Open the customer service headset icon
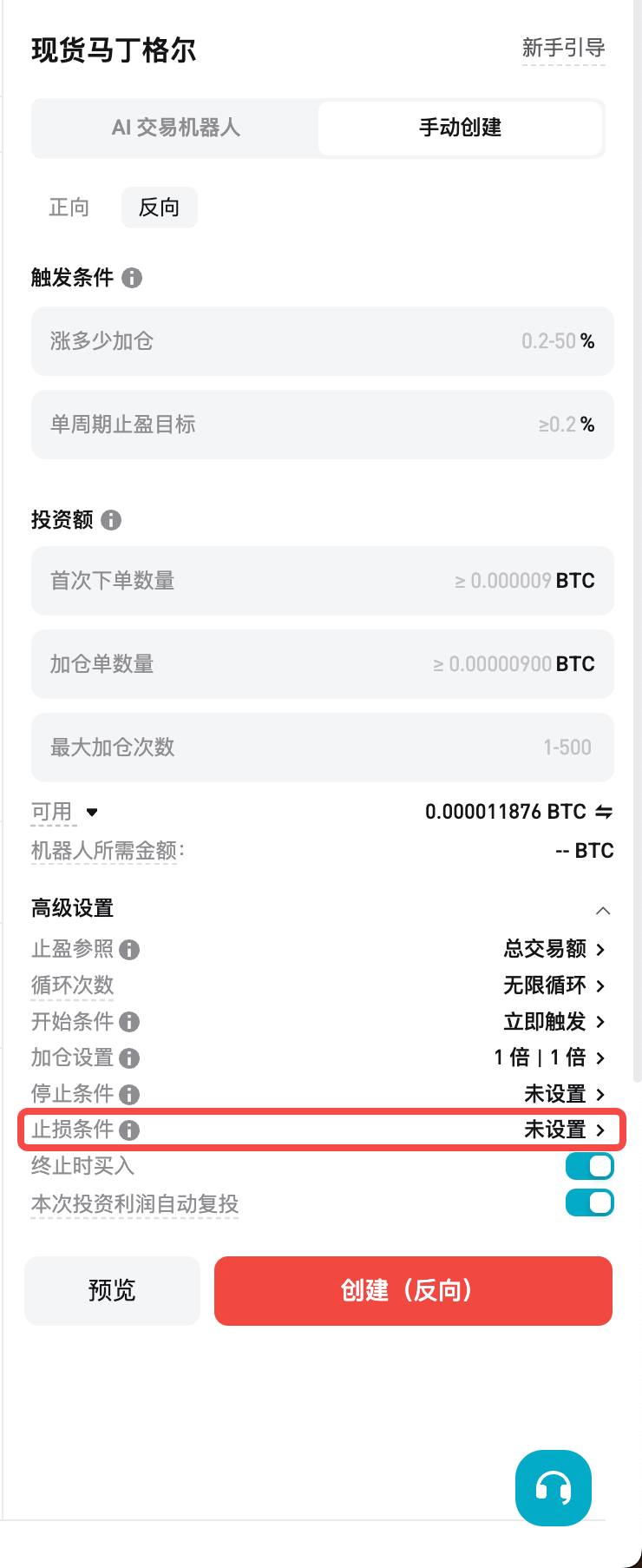Screen dimensions: 642x1568 pyautogui.click(x=553, y=1488)
